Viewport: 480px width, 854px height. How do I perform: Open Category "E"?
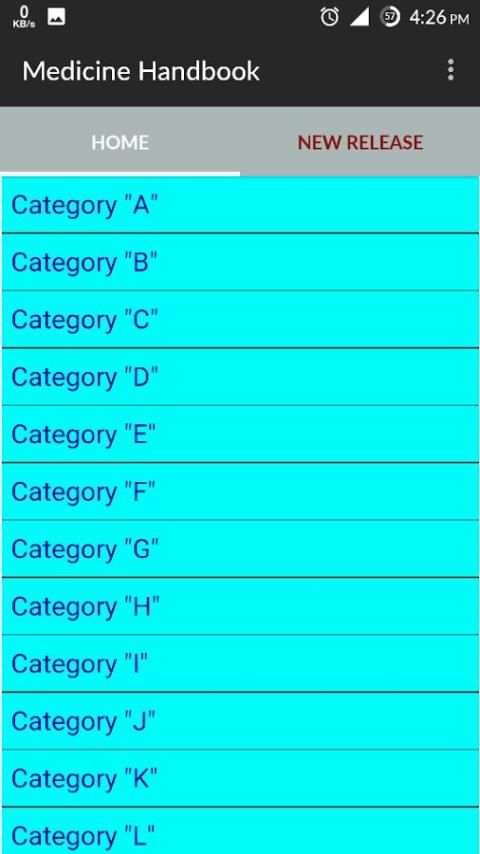[x=240, y=434]
